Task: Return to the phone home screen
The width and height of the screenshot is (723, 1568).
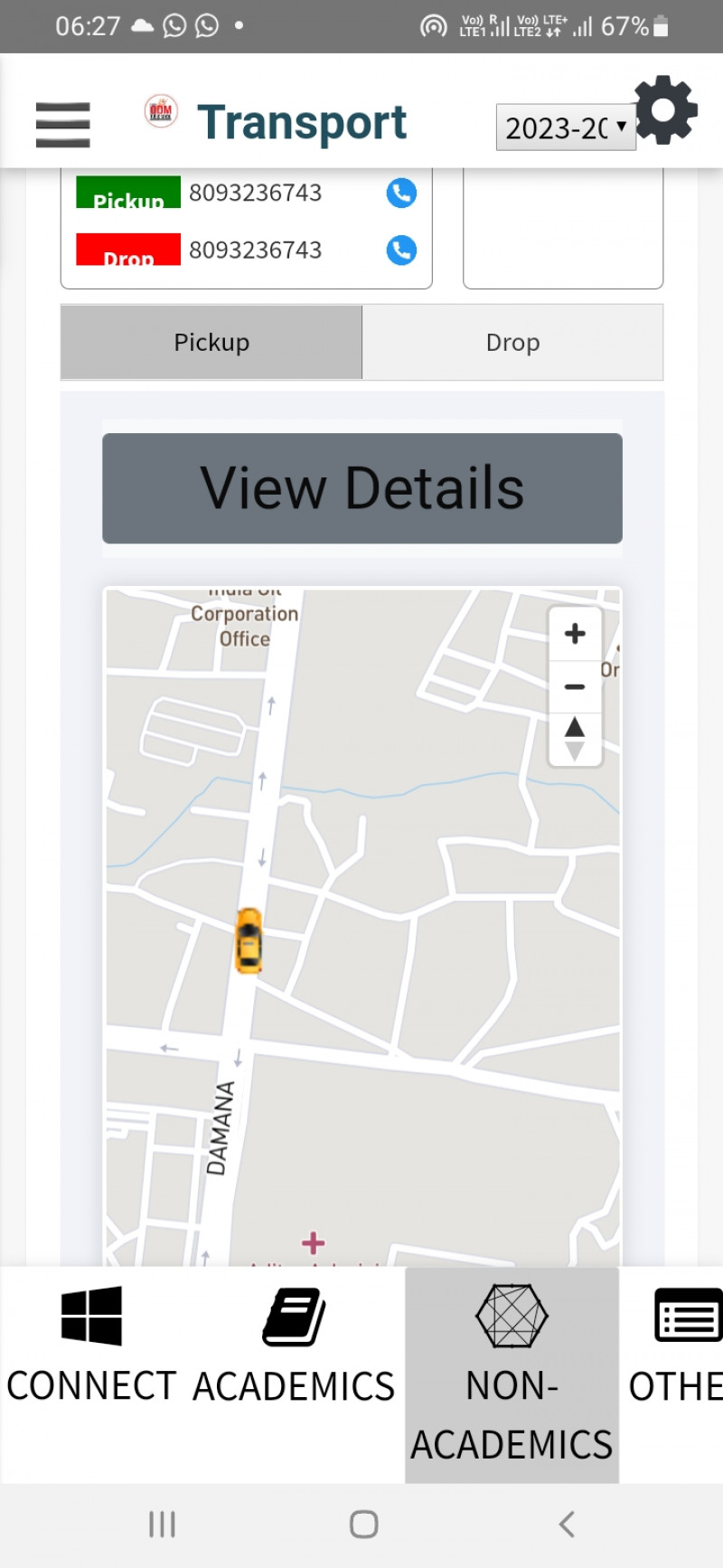Action: [x=363, y=1525]
